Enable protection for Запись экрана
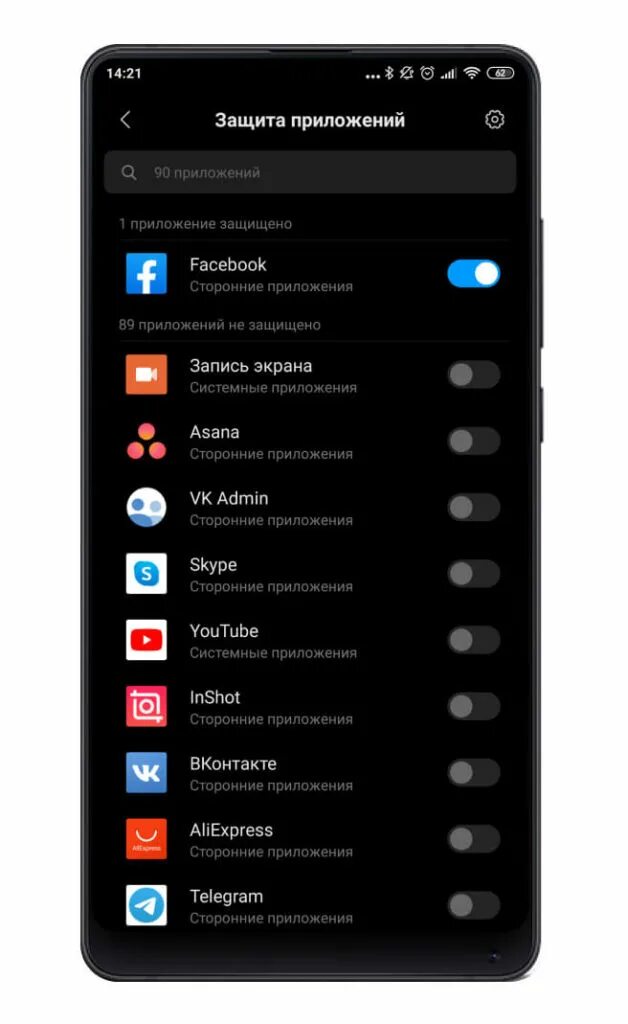 coord(473,375)
